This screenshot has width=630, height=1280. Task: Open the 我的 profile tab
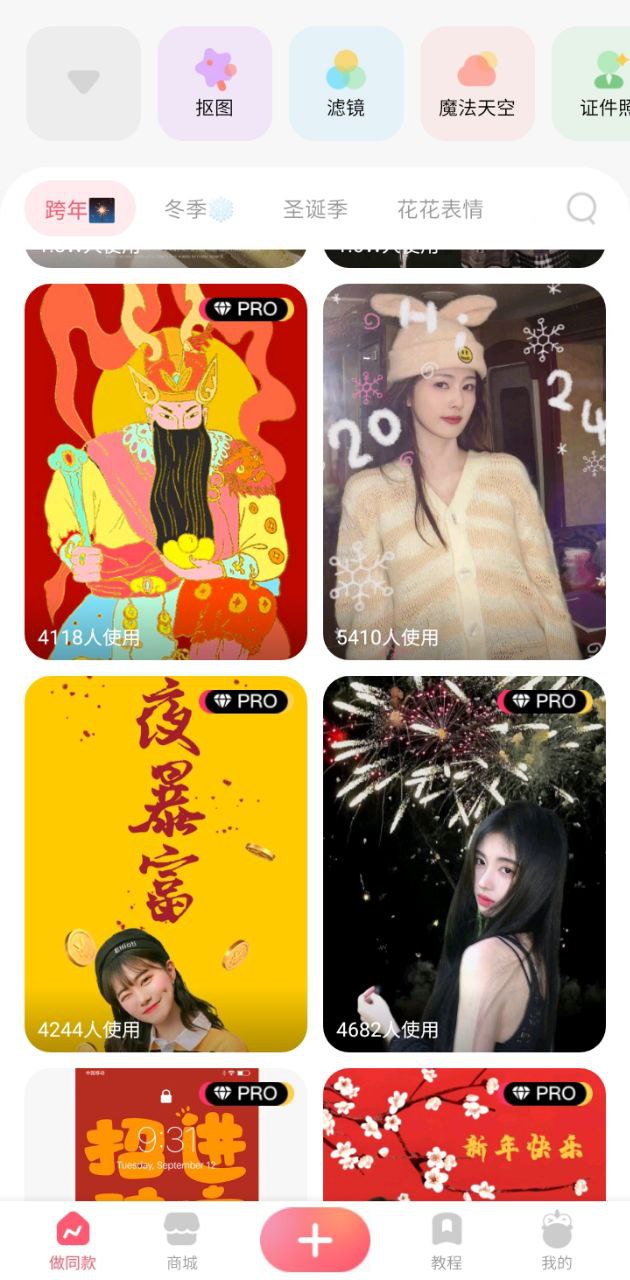coord(556,1240)
